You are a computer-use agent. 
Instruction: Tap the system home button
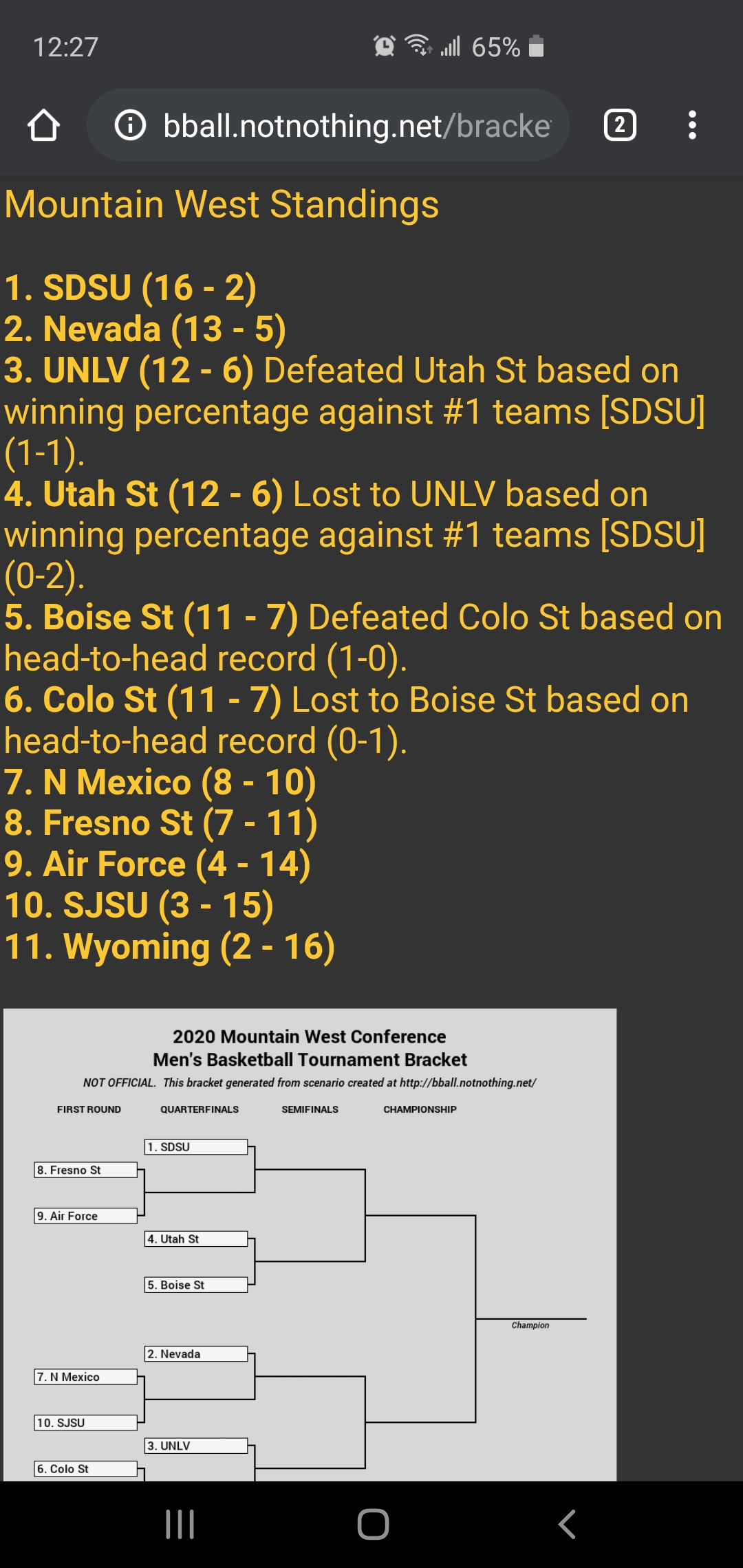[x=373, y=1524]
